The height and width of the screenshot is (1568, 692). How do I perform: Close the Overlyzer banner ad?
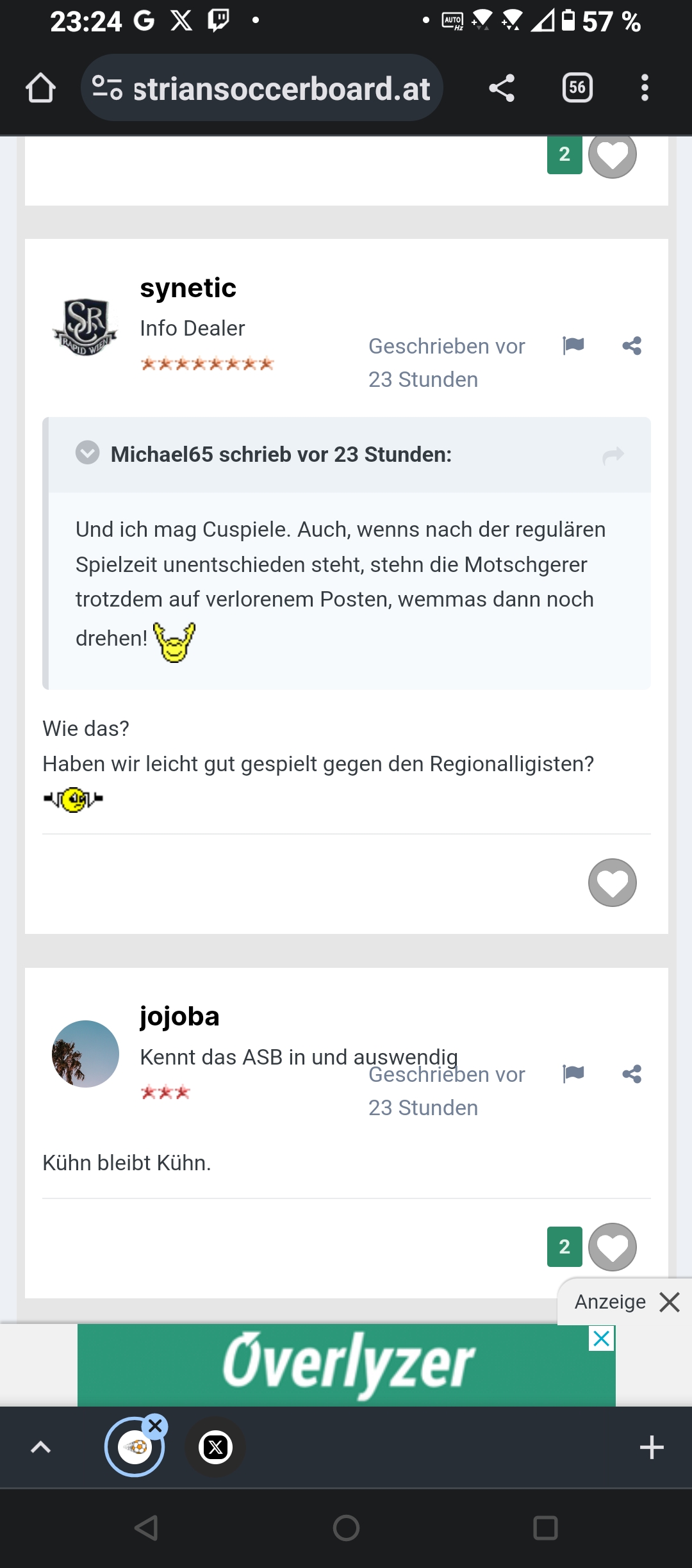(x=602, y=1338)
